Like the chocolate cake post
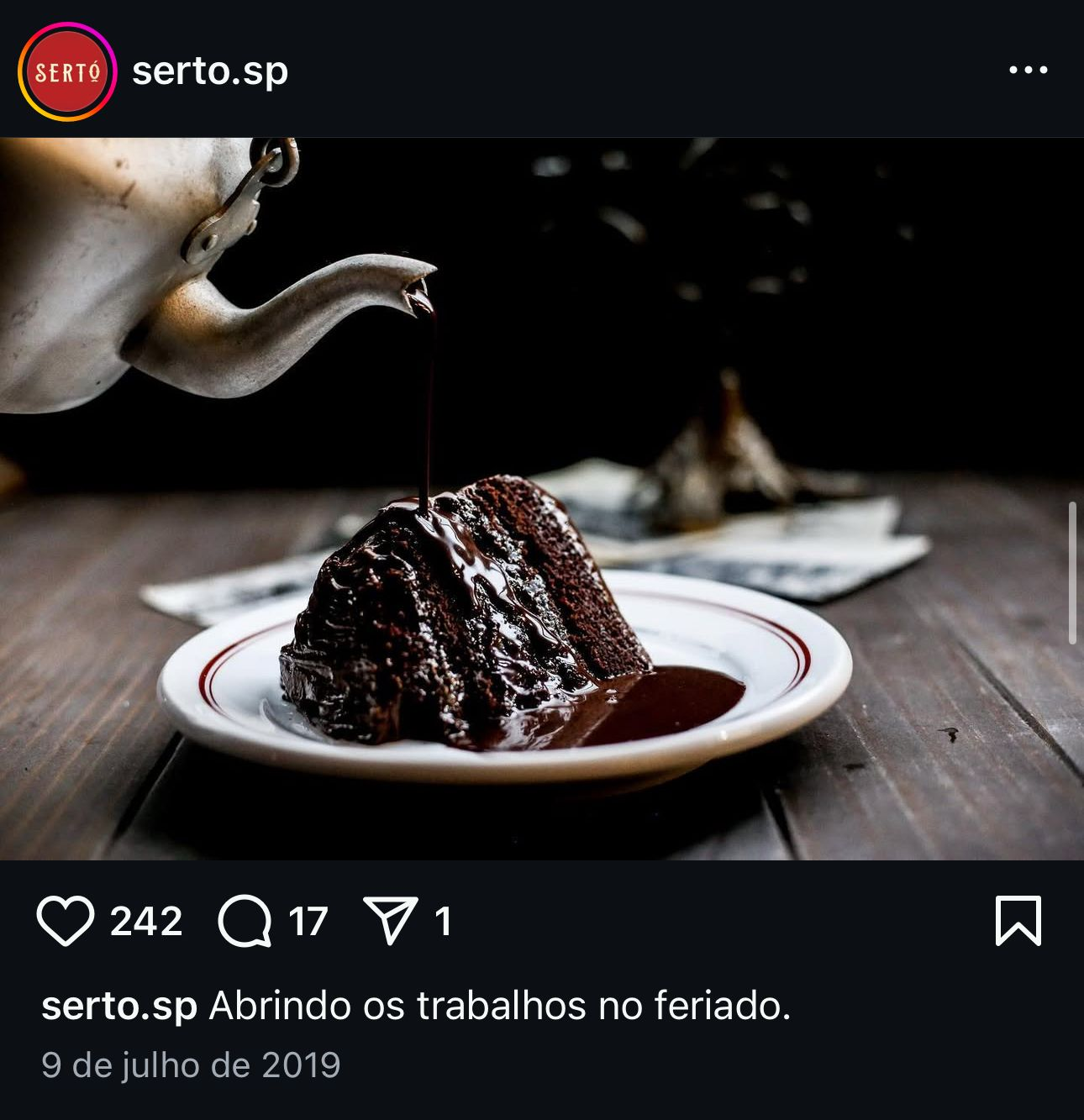This screenshot has width=1084, height=1120. pyautogui.click(x=66, y=921)
